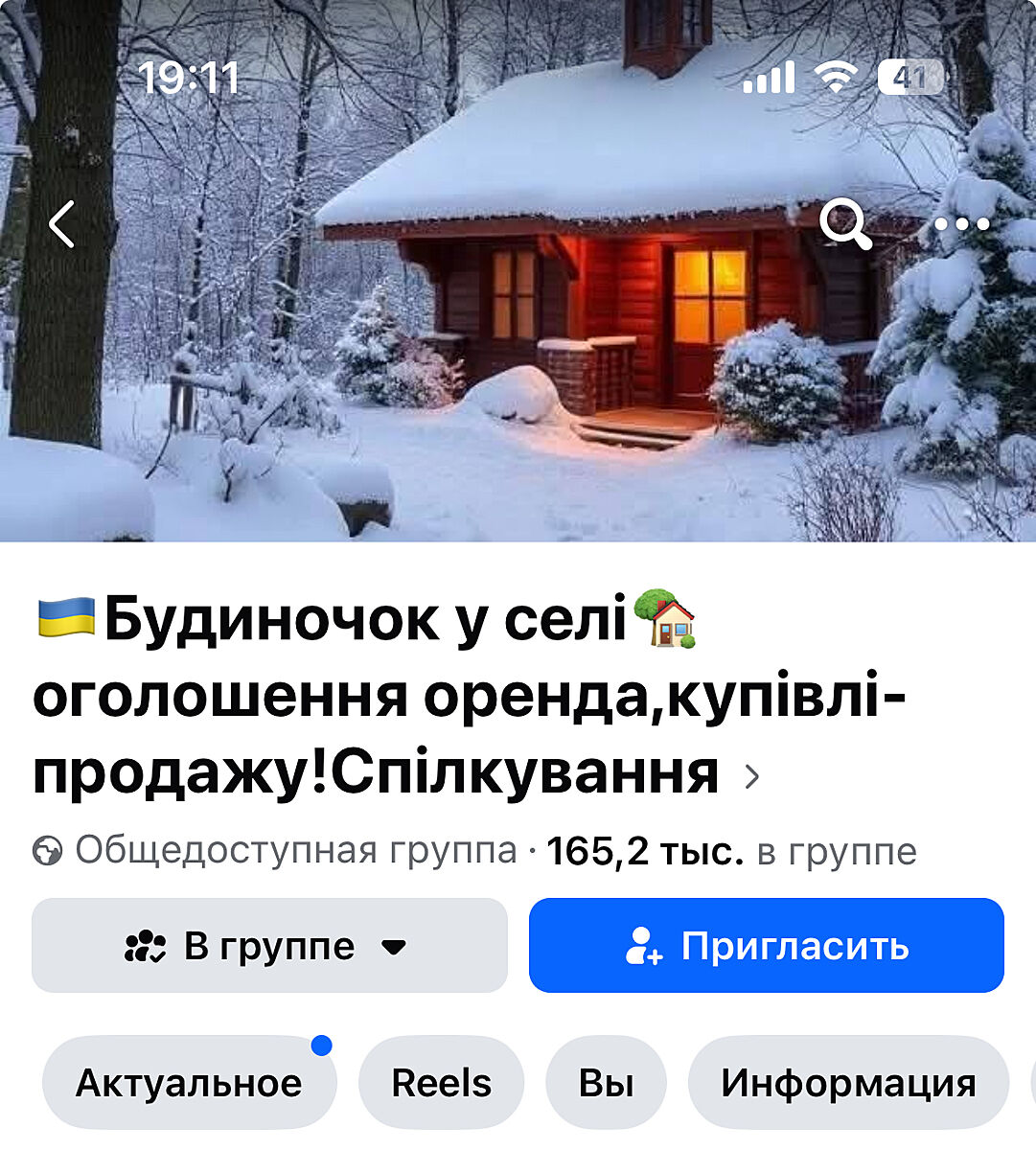The width and height of the screenshot is (1036, 1150).
Task: Open group details via title chevron
Action: point(752,776)
